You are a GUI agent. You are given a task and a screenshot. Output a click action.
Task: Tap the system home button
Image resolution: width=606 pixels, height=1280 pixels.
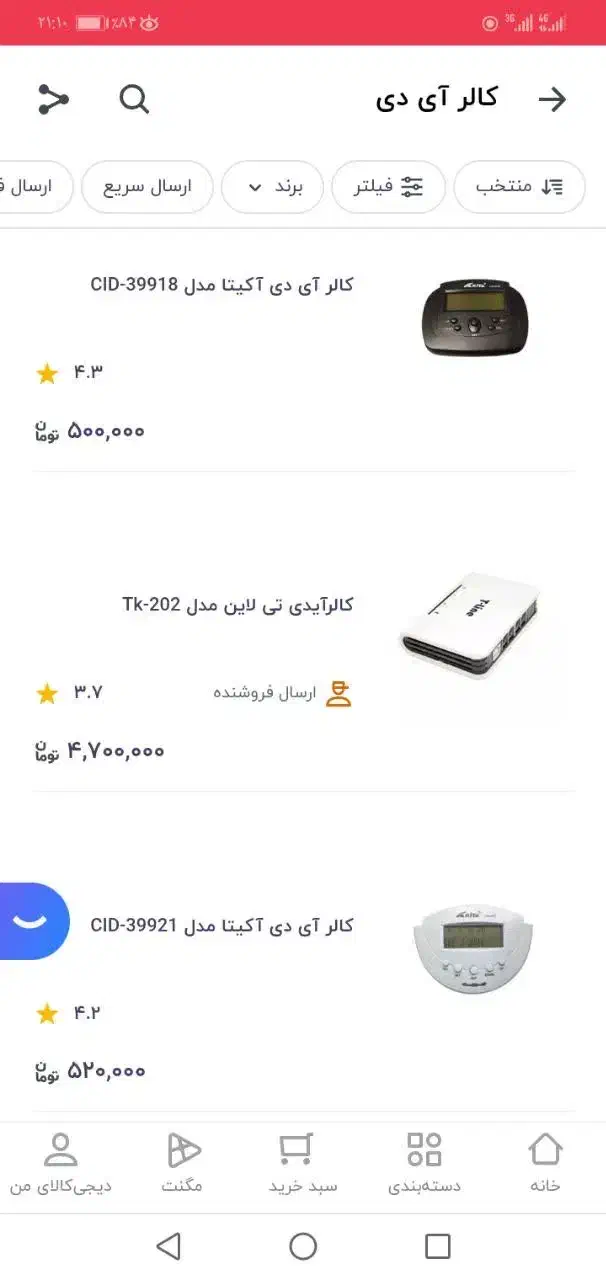pos(303,1246)
